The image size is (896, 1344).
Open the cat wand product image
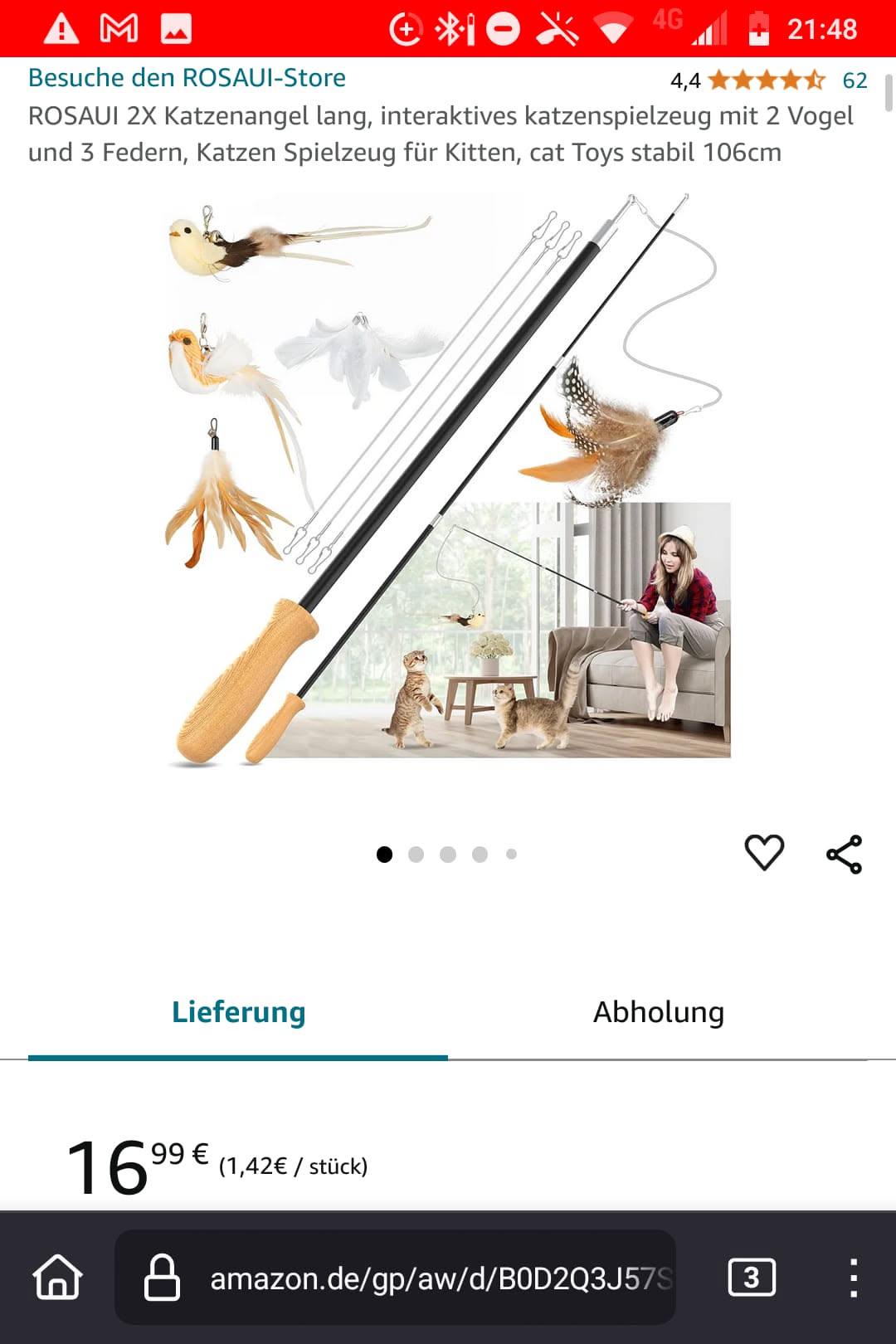click(448, 477)
